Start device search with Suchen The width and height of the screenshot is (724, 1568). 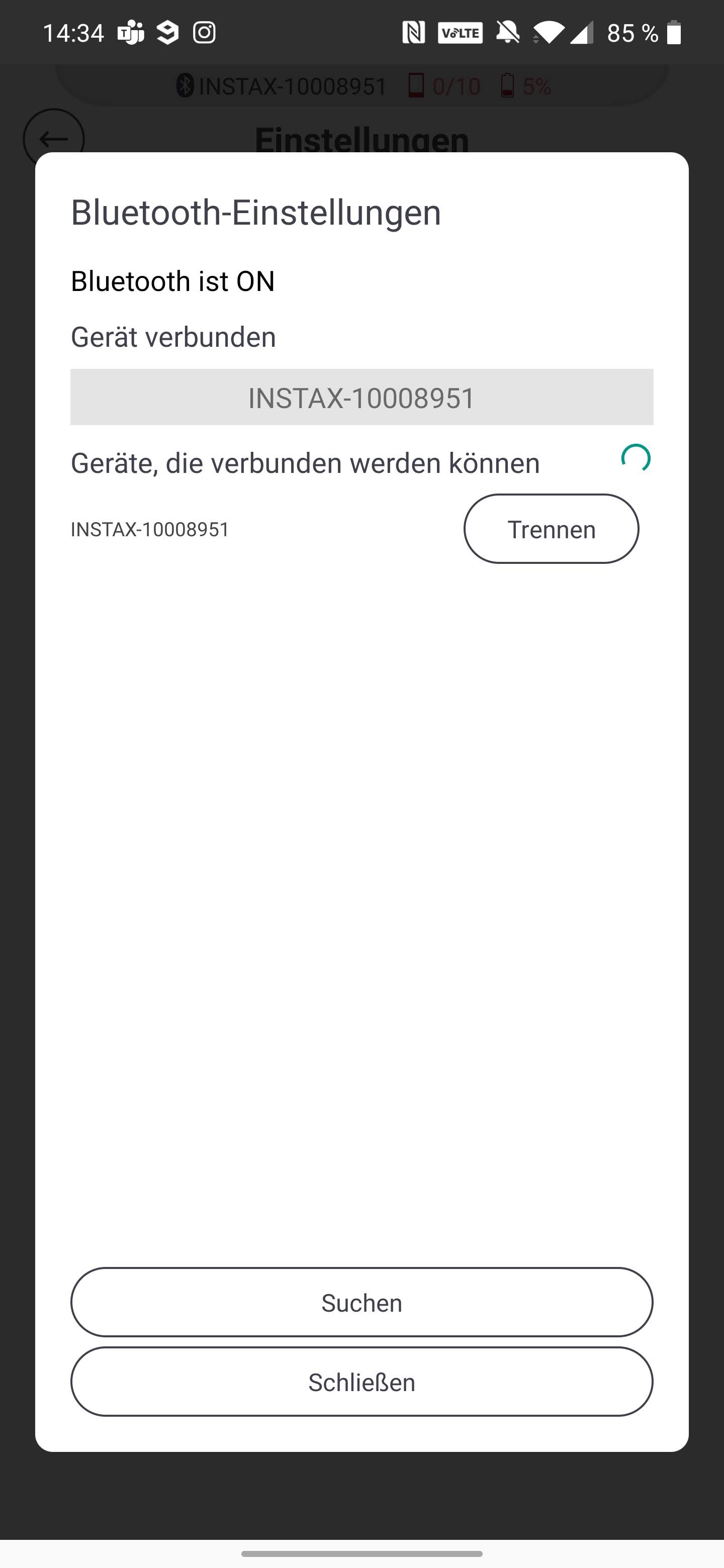(361, 1303)
